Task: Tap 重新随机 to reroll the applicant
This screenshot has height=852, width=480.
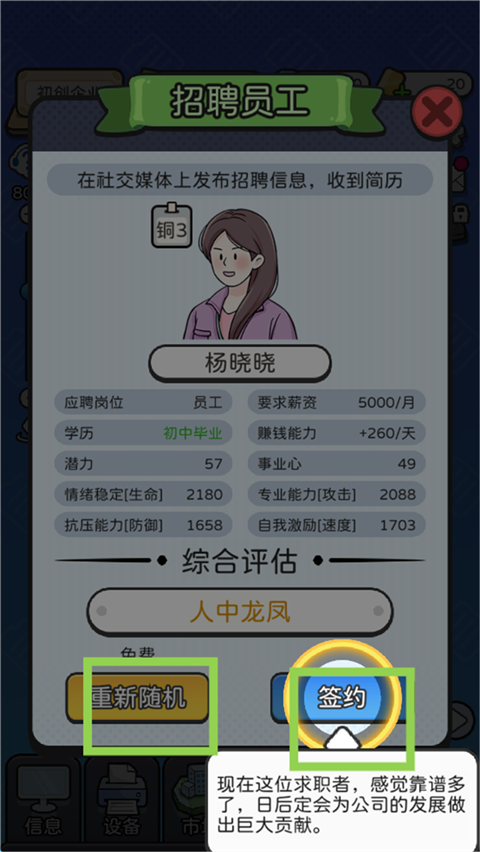Action: (138, 699)
